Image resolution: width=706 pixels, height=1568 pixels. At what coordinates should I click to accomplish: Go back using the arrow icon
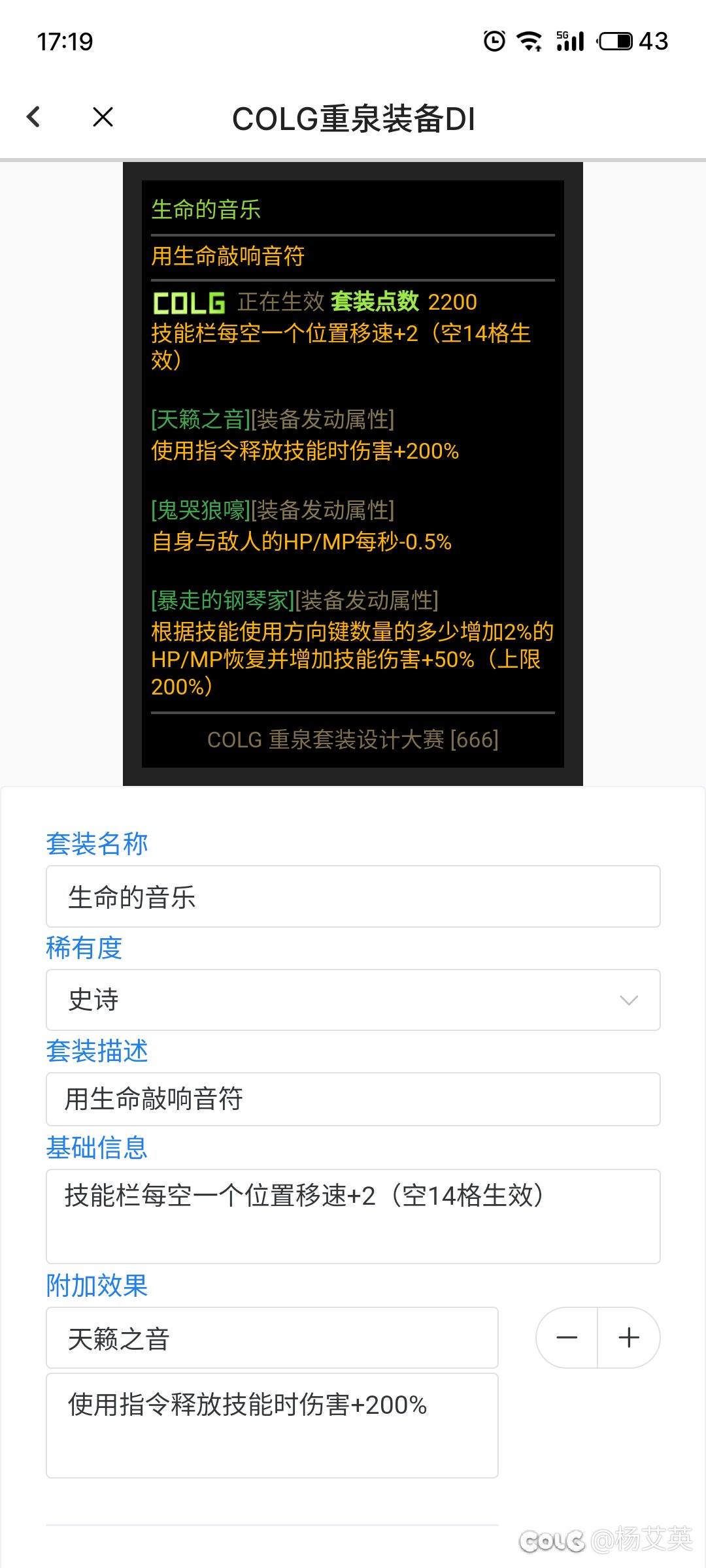[34, 118]
